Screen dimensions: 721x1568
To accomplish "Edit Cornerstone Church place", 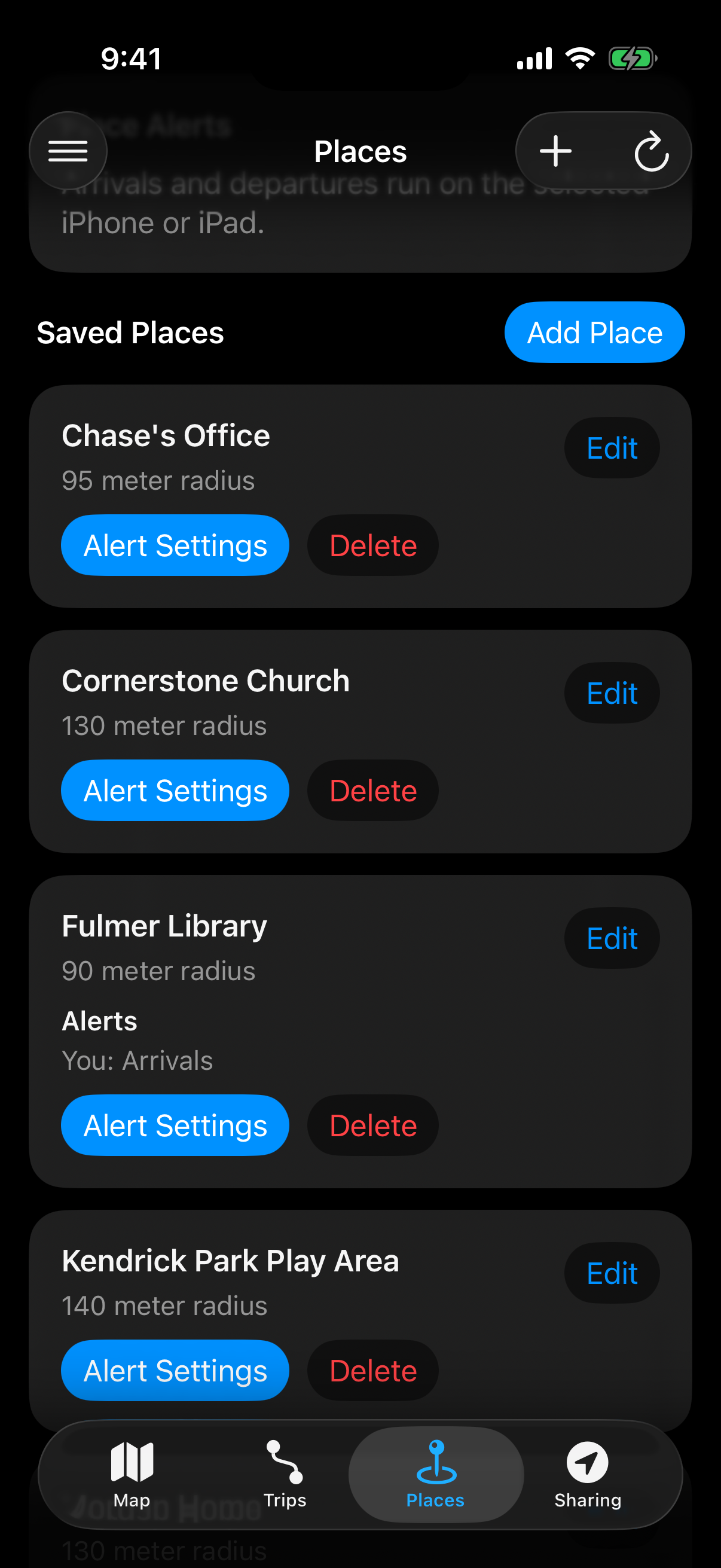I will [612, 693].
